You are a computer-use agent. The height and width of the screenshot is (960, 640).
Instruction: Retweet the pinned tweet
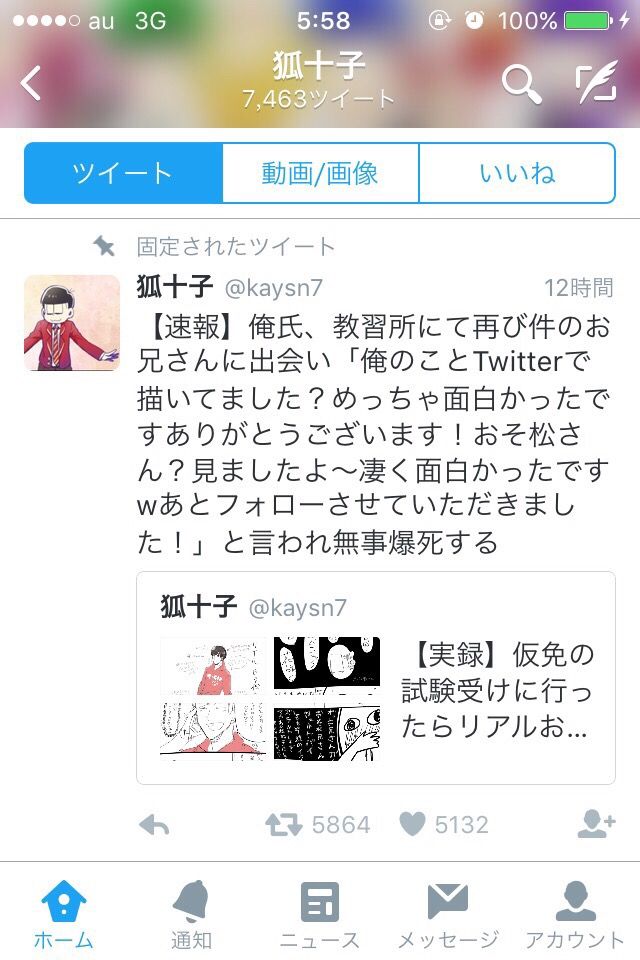[x=284, y=825]
